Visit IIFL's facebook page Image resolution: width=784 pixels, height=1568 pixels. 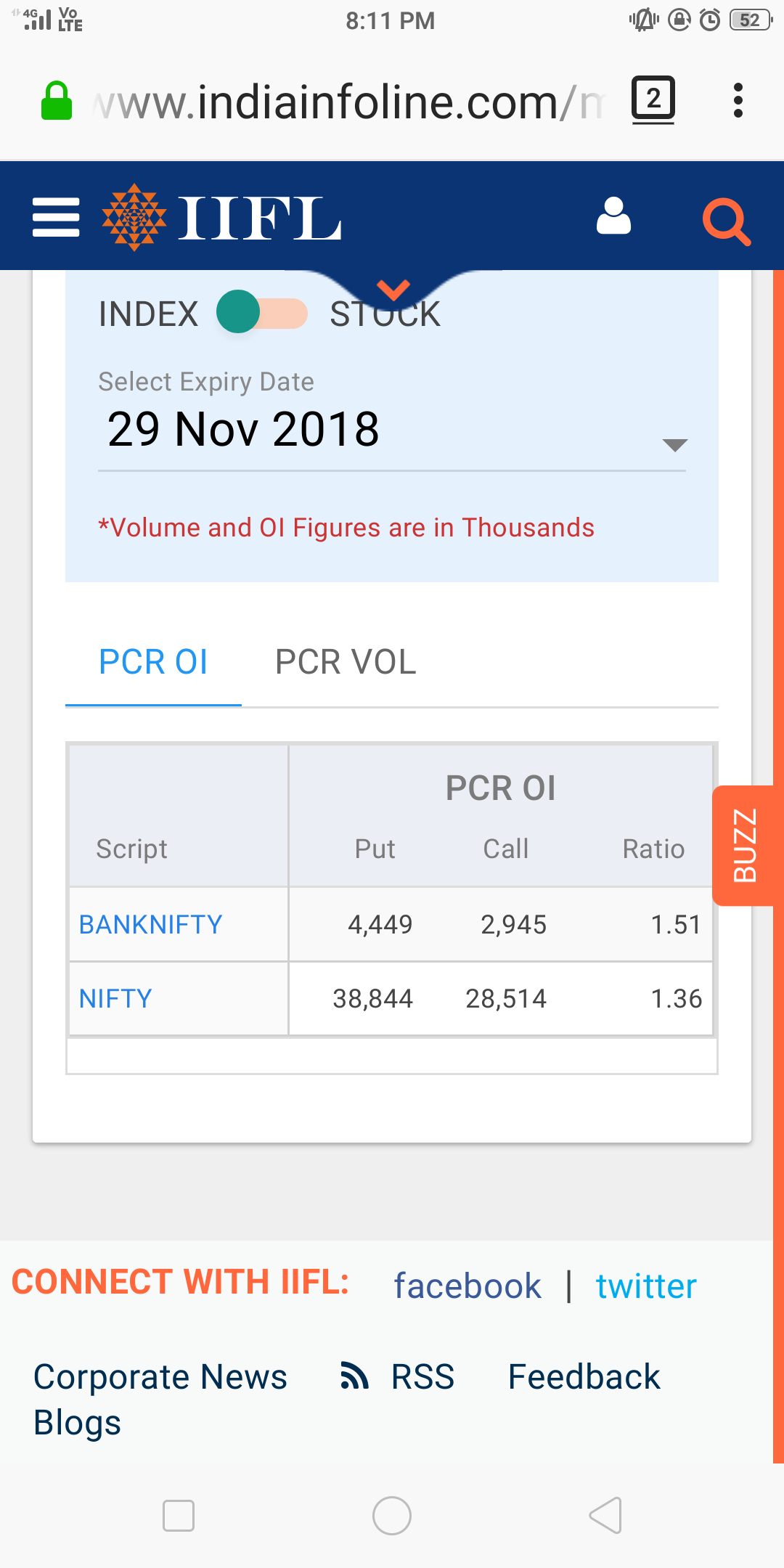tap(467, 1286)
